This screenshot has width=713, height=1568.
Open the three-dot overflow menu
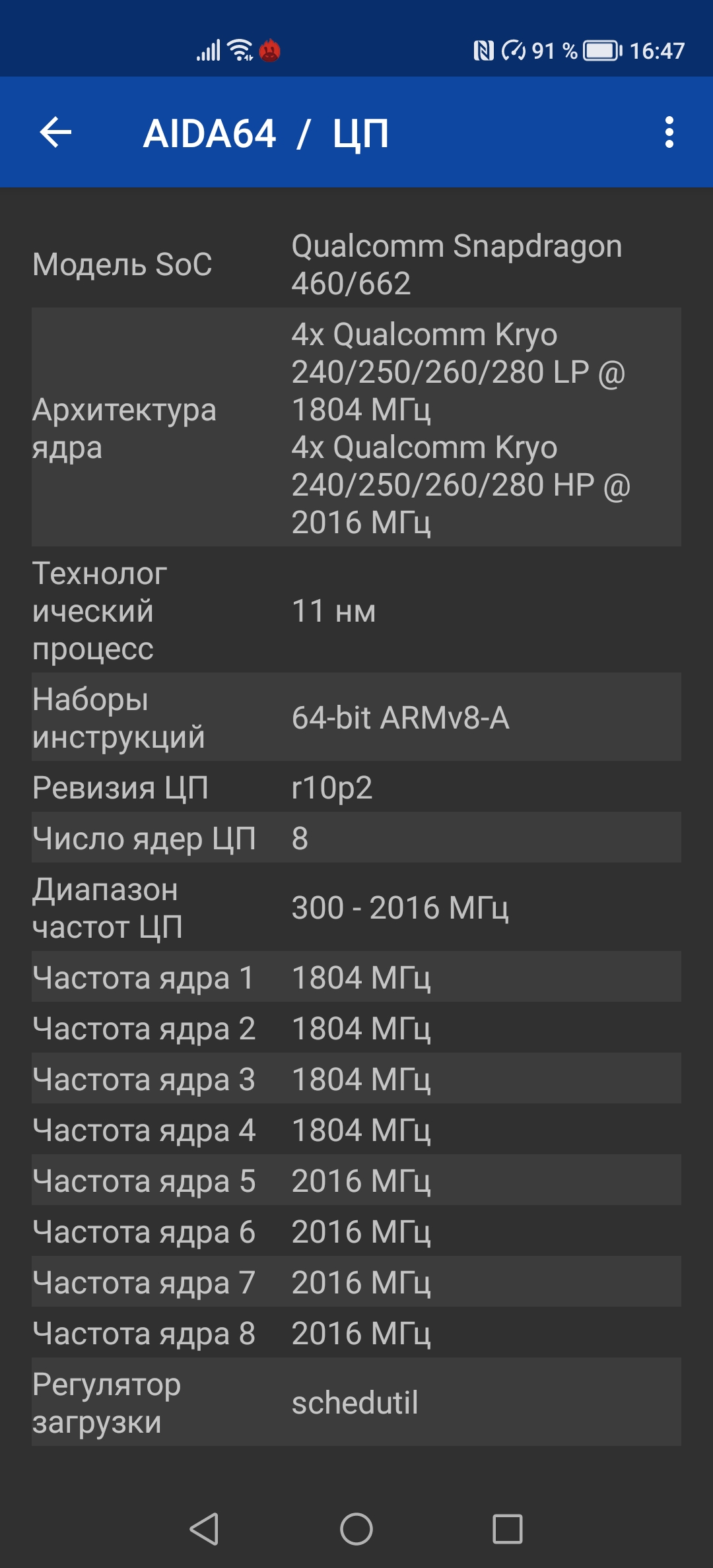669,133
